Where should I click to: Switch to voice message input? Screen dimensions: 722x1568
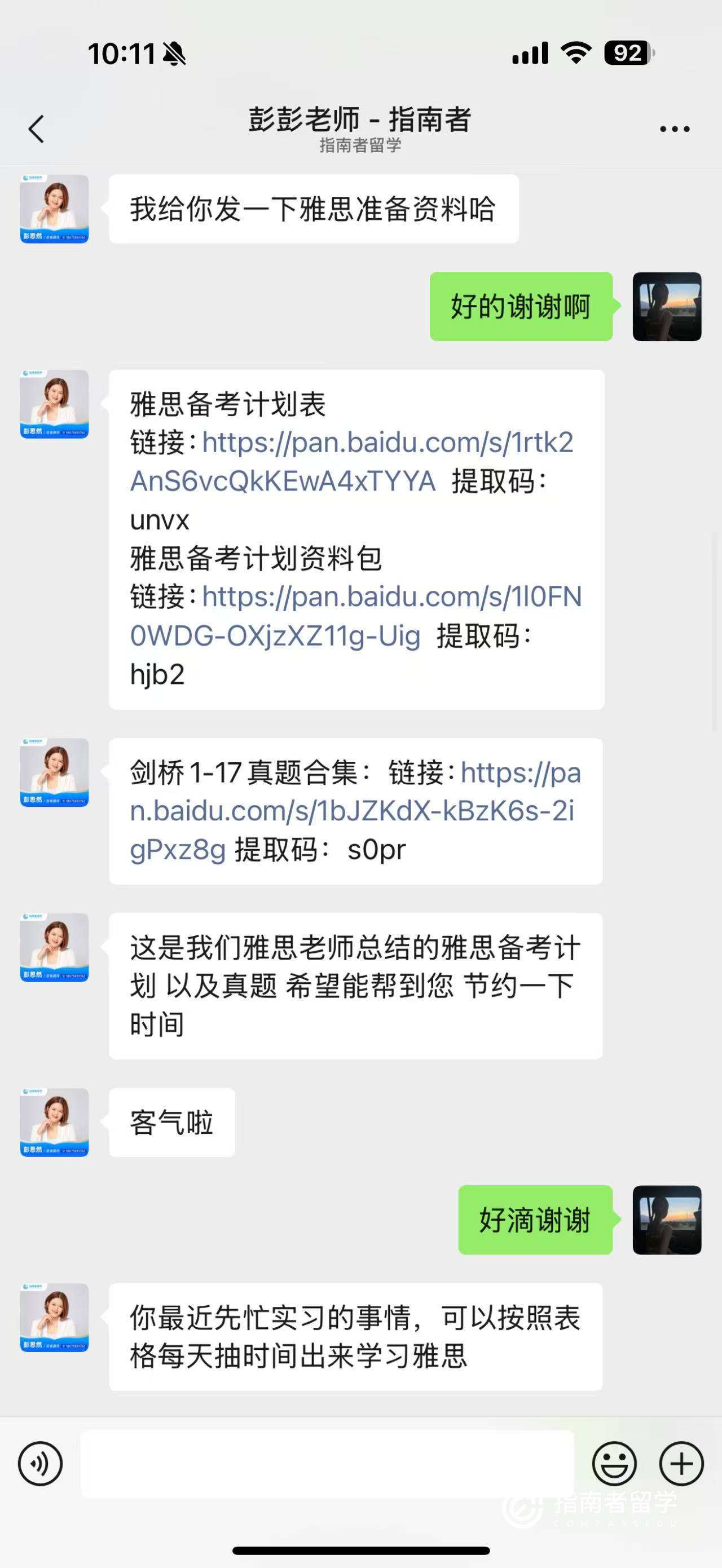coord(40,1463)
